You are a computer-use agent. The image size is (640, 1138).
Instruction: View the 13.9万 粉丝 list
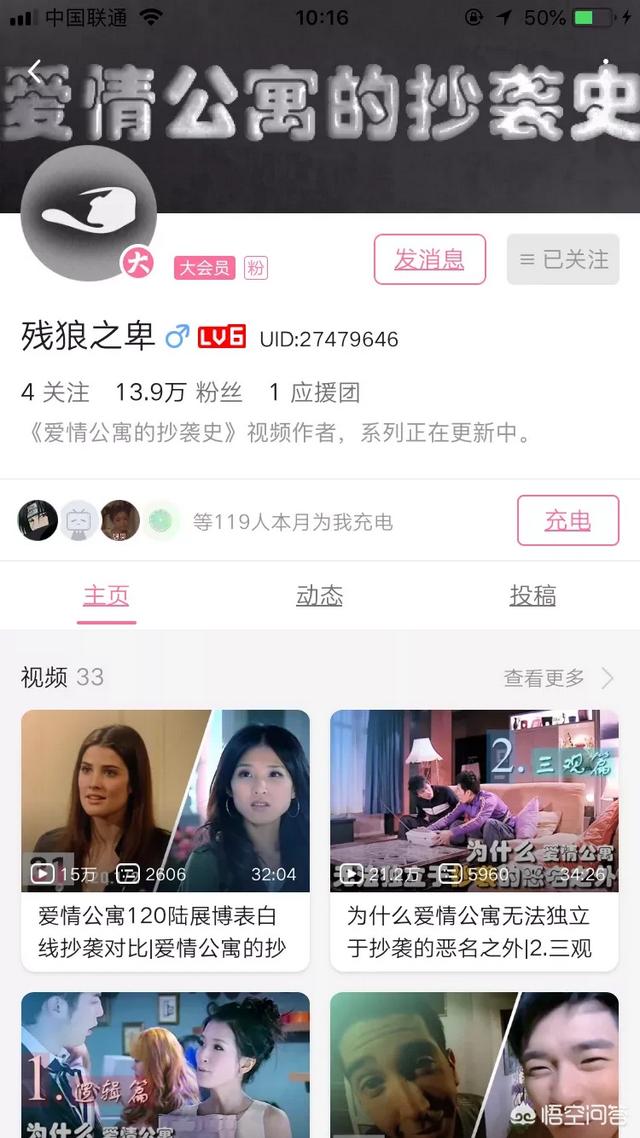179,392
